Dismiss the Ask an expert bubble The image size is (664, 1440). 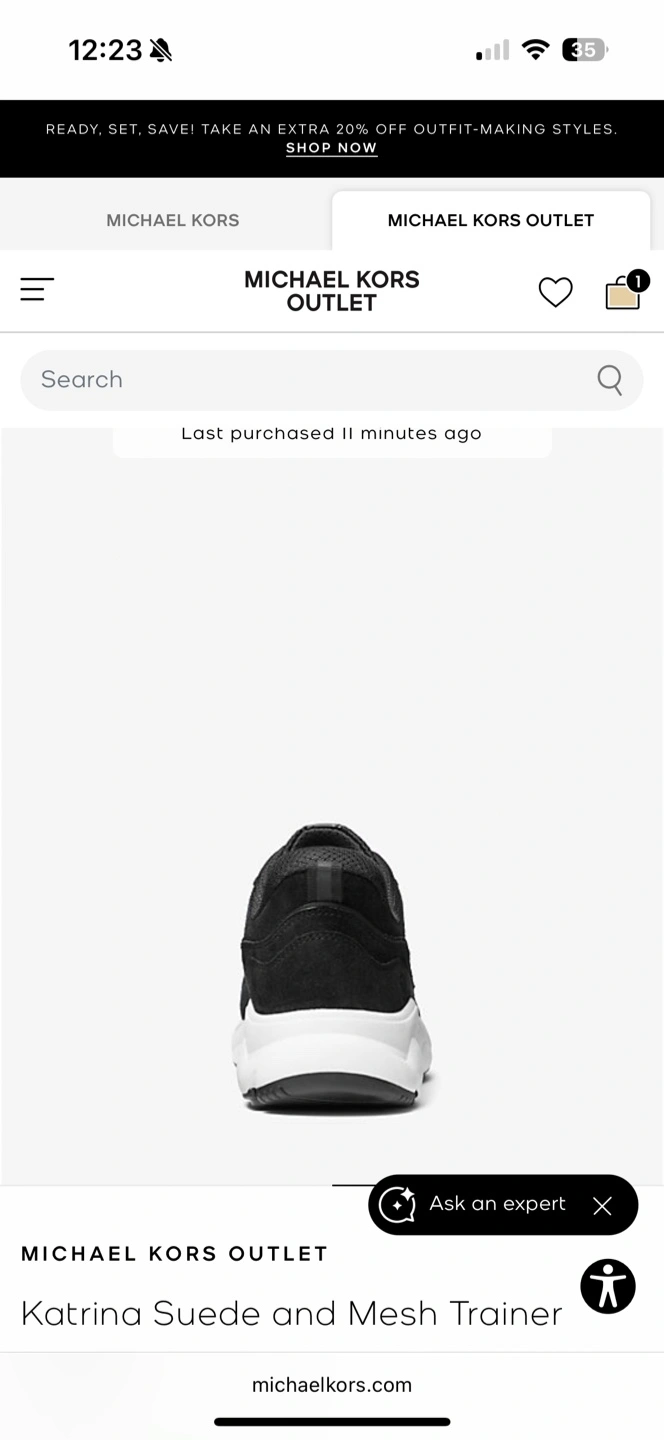pyautogui.click(x=602, y=1206)
